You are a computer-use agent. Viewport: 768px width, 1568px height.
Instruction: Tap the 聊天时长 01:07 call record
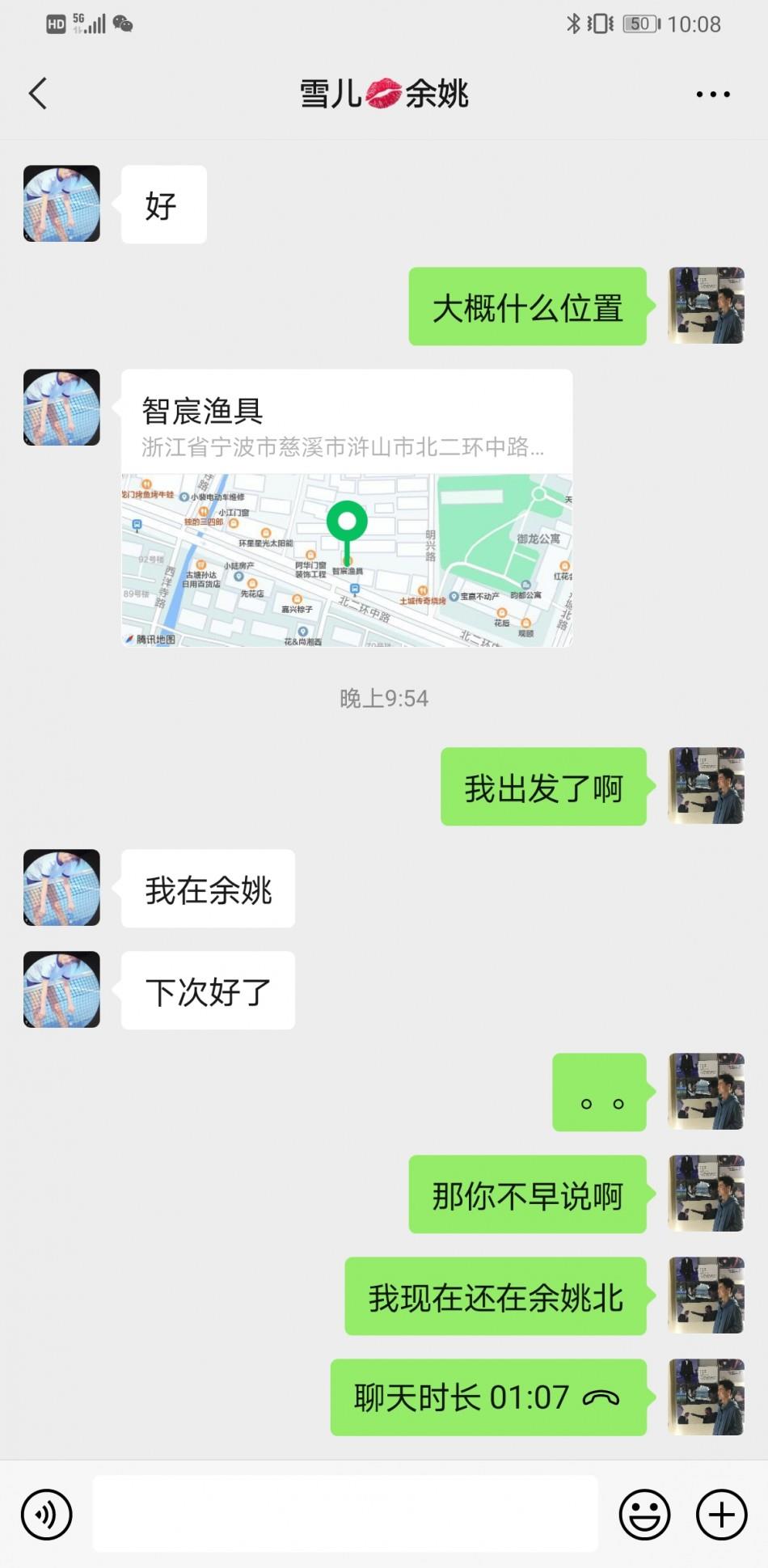(487, 1397)
